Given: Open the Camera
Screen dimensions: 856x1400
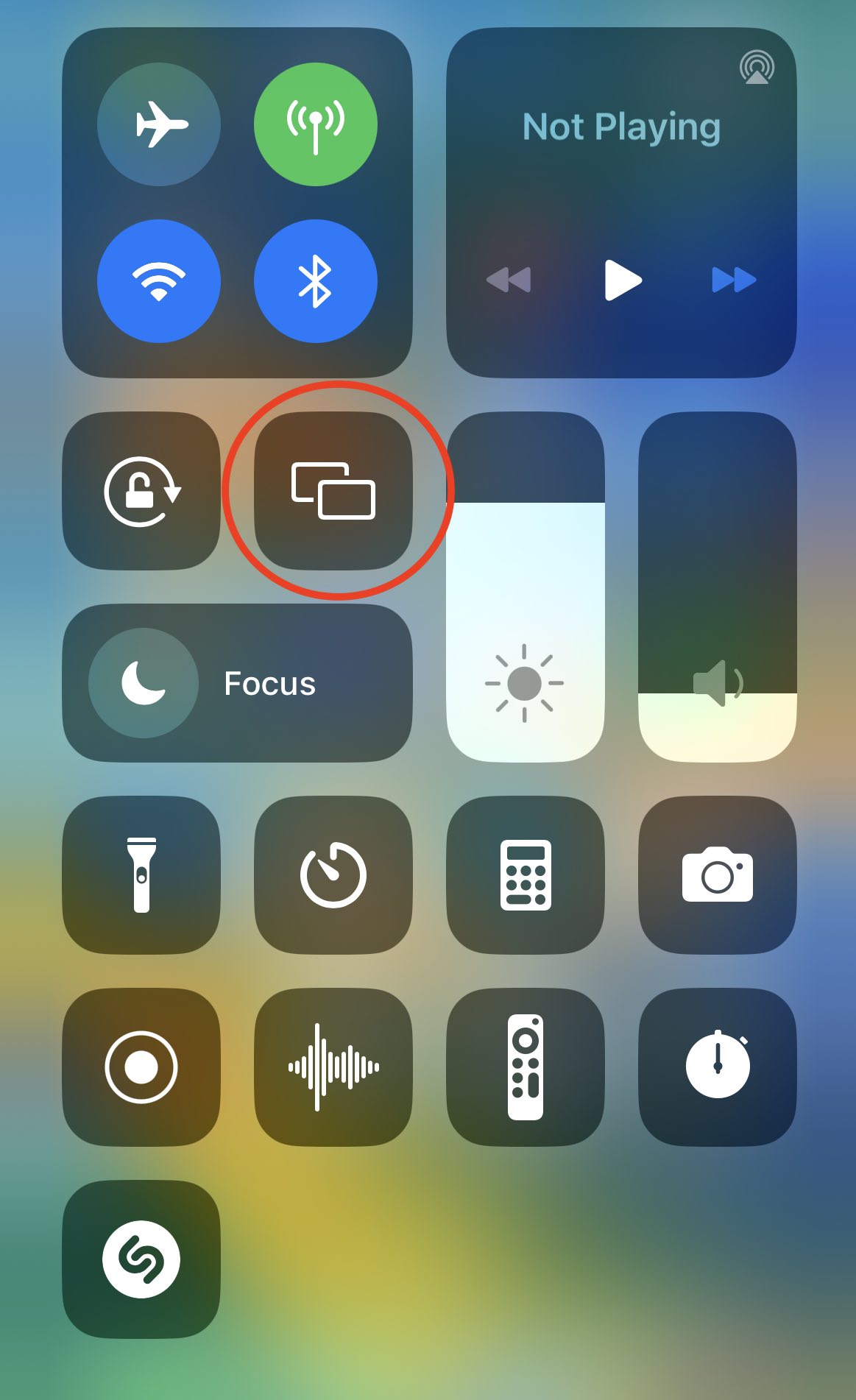Looking at the screenshot, I should 718,875.
